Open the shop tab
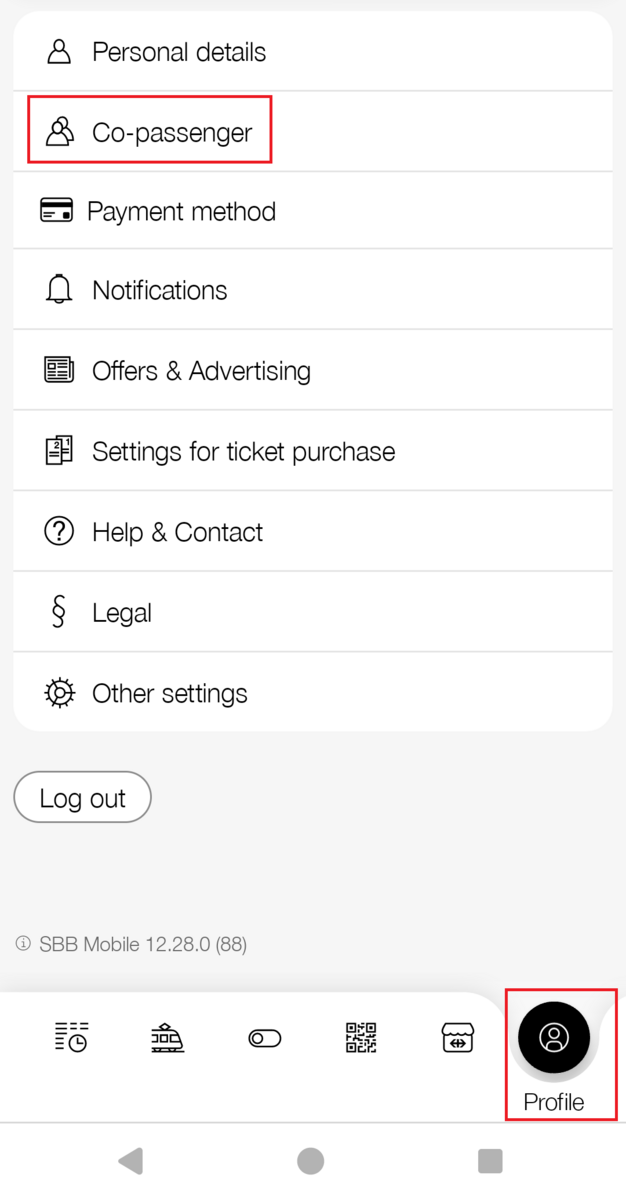626x1200 pixels. point(458,1038)
